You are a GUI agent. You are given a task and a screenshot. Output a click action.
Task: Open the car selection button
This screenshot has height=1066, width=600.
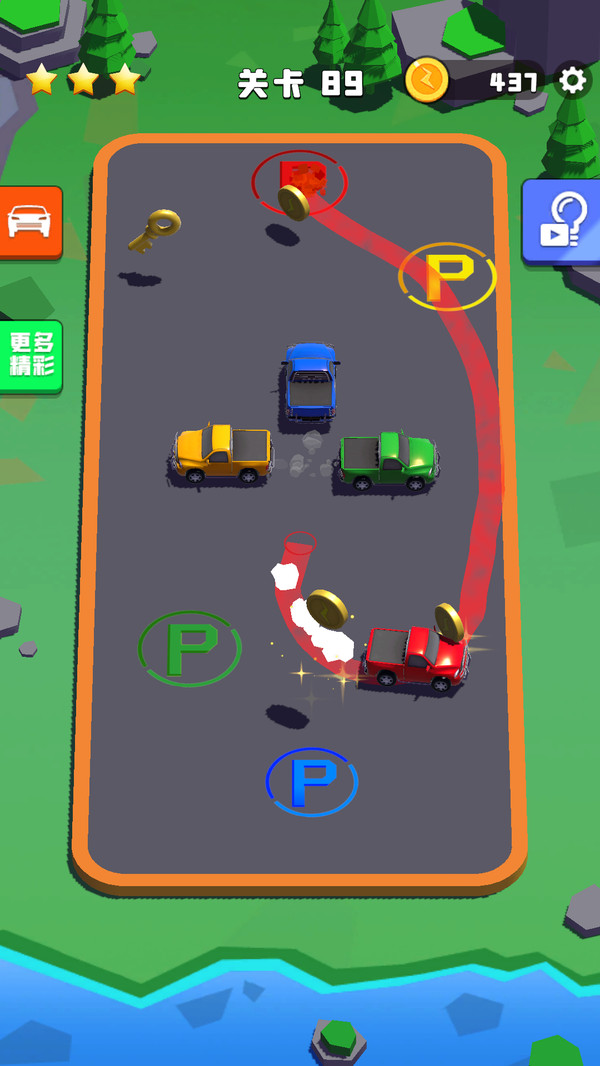point(29,222)
